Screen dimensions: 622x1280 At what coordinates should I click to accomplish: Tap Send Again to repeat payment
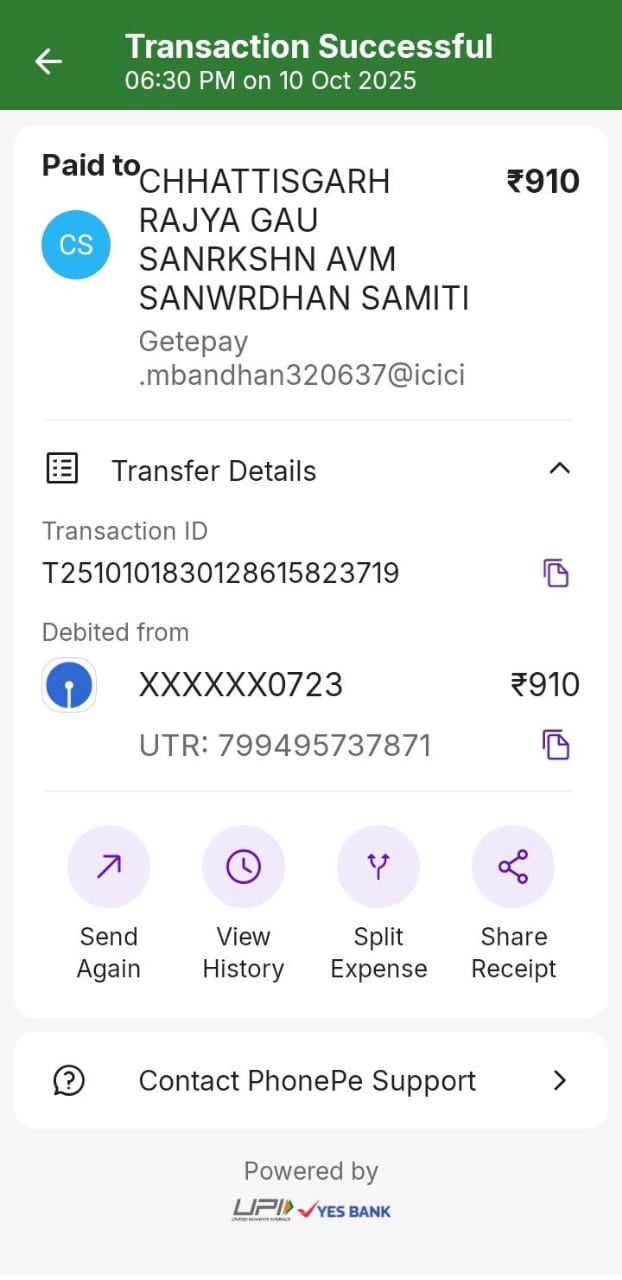109,867
